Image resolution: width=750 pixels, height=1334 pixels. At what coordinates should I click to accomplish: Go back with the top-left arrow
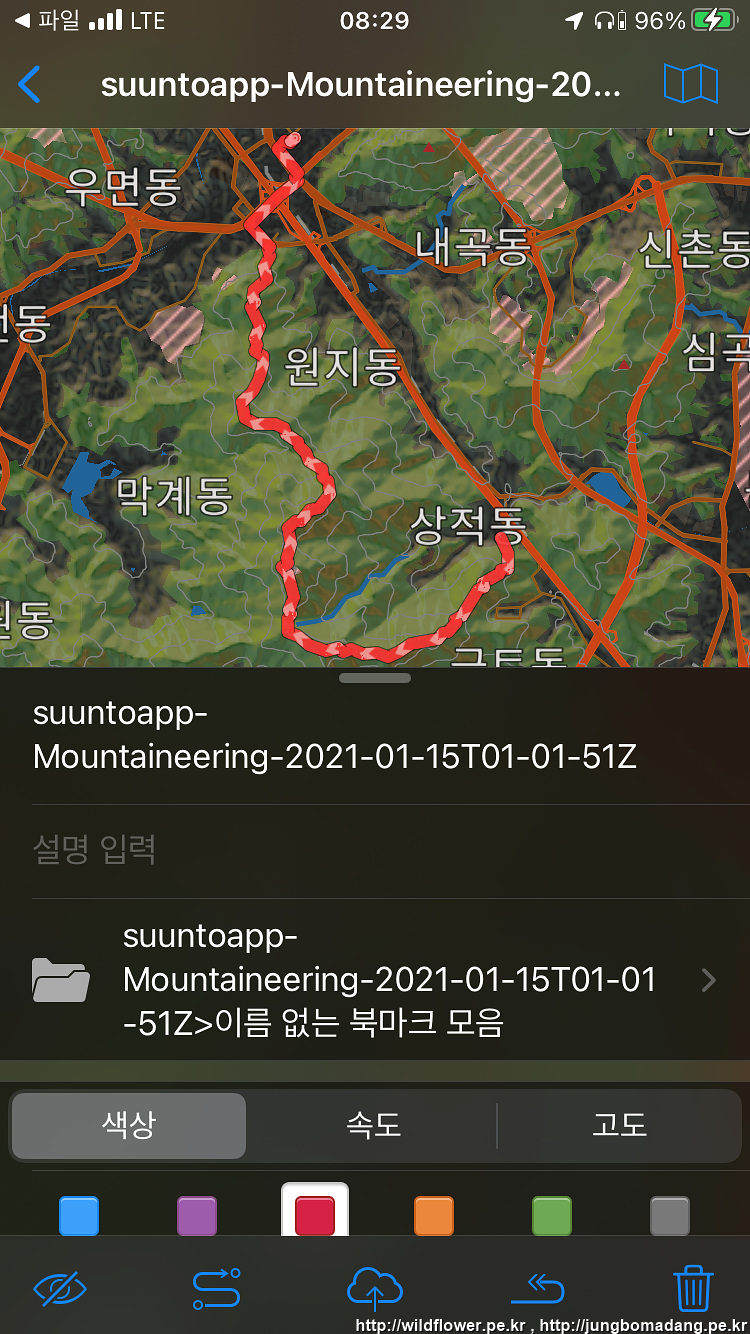pyautogui.click(x=30, y=85)
